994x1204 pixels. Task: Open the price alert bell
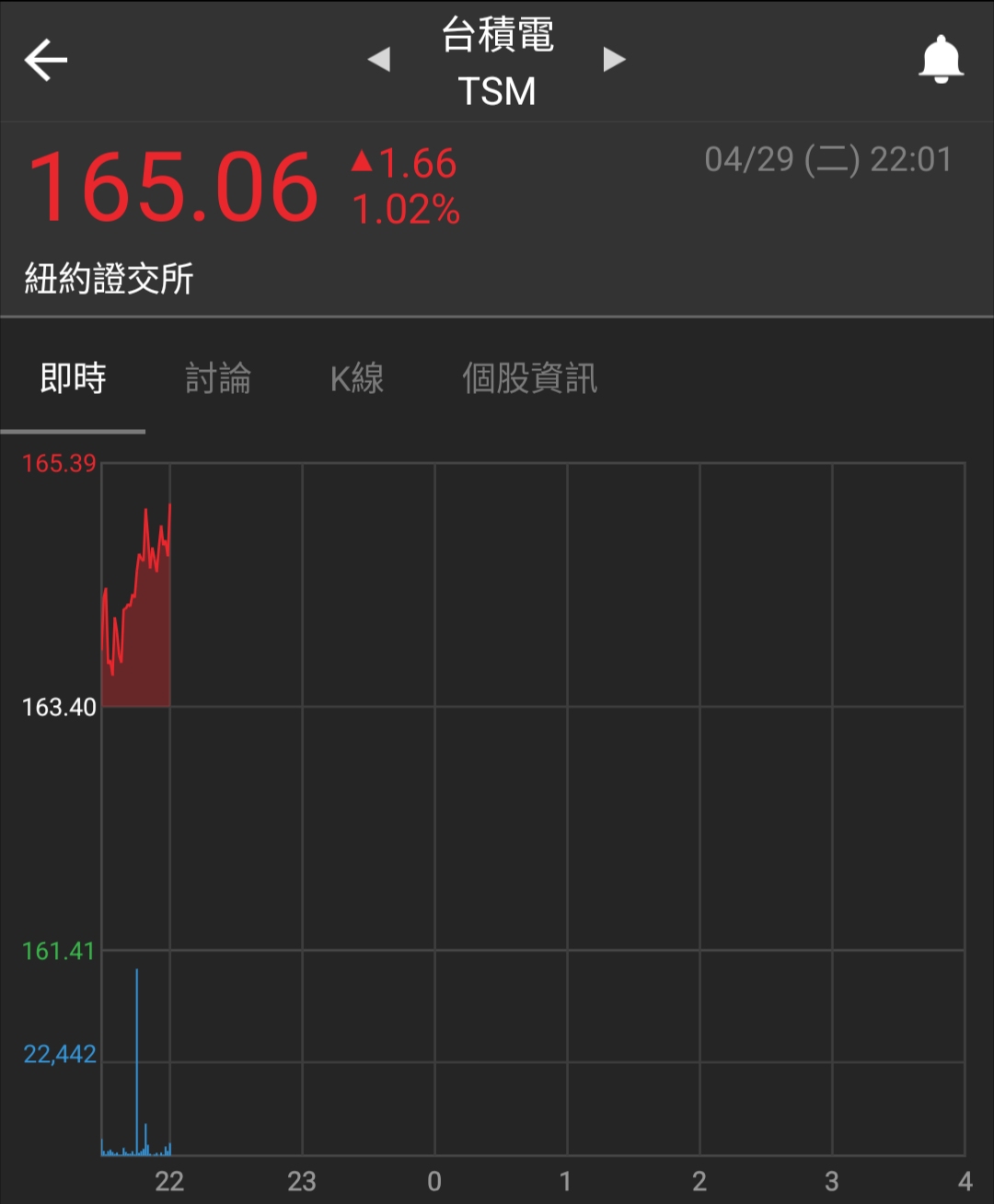click(x=941, y=61)
